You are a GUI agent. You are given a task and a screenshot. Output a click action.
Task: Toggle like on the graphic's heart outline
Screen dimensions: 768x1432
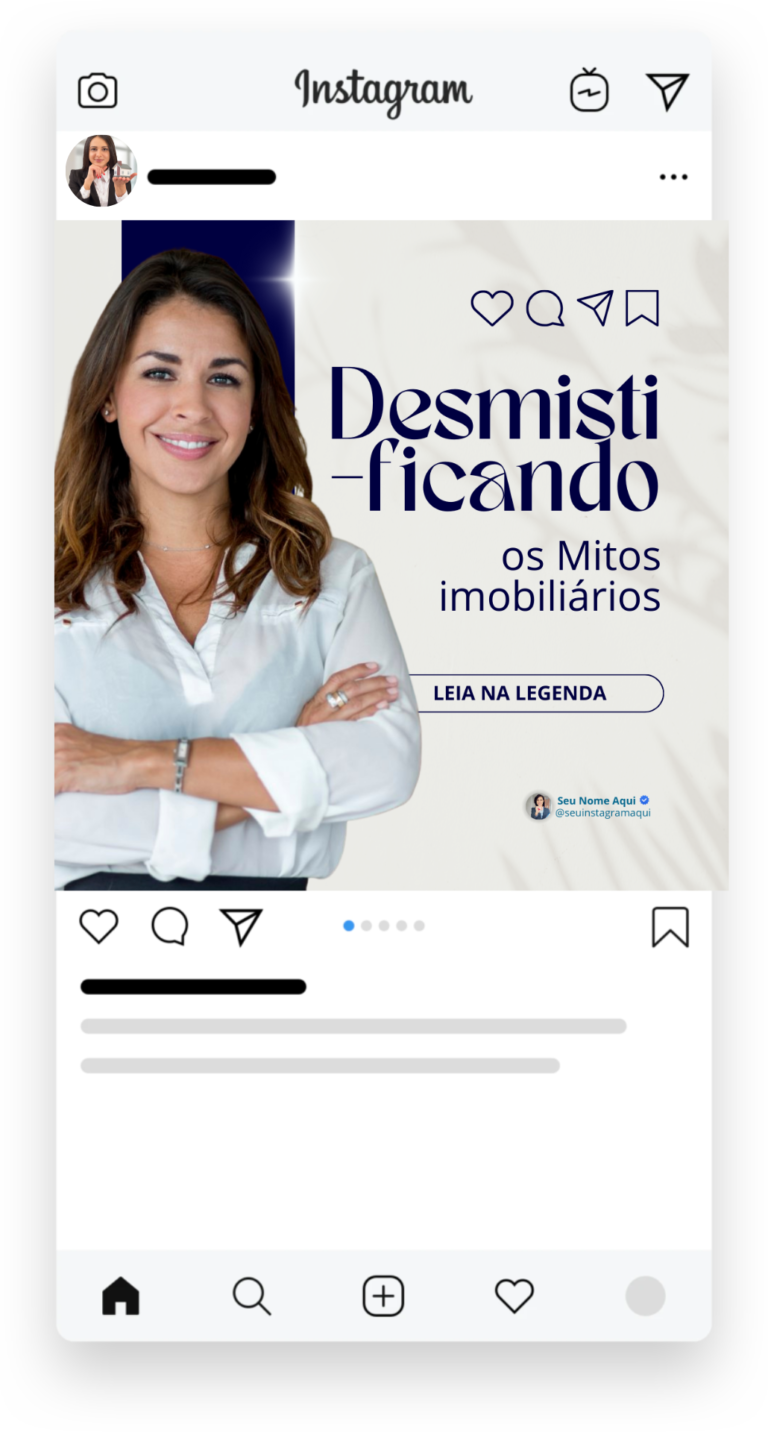491,309
